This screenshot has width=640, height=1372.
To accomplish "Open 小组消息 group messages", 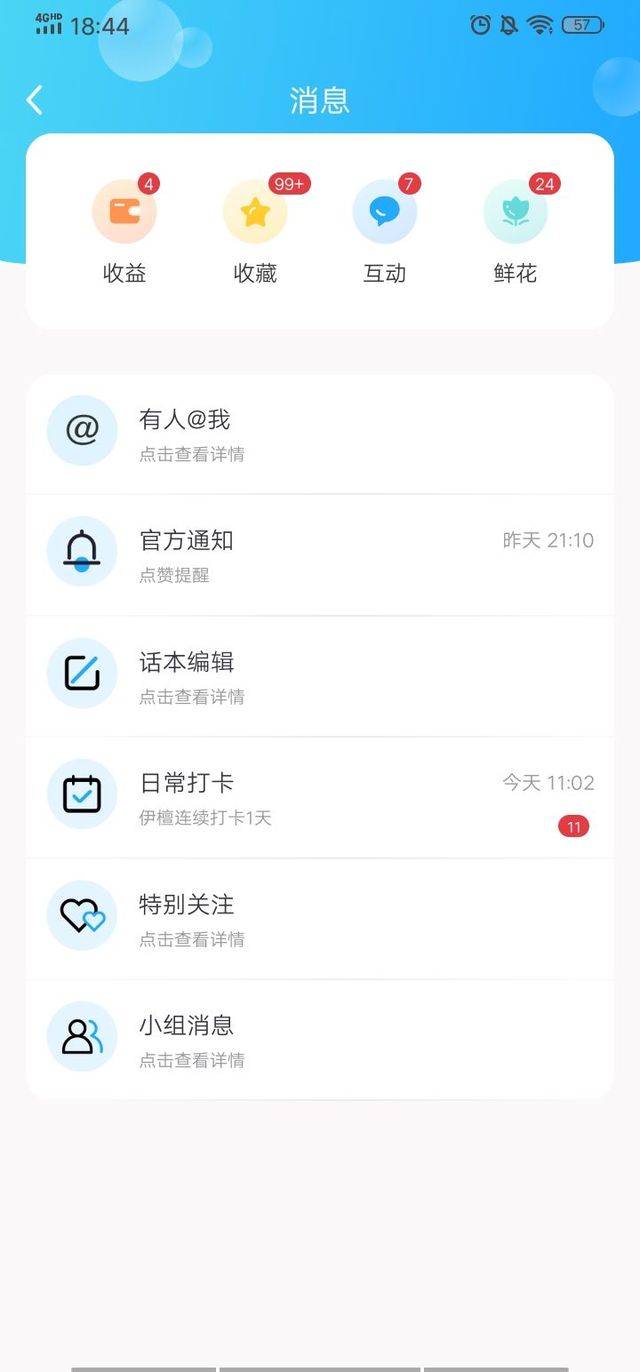I will [x=320, y=1040].
